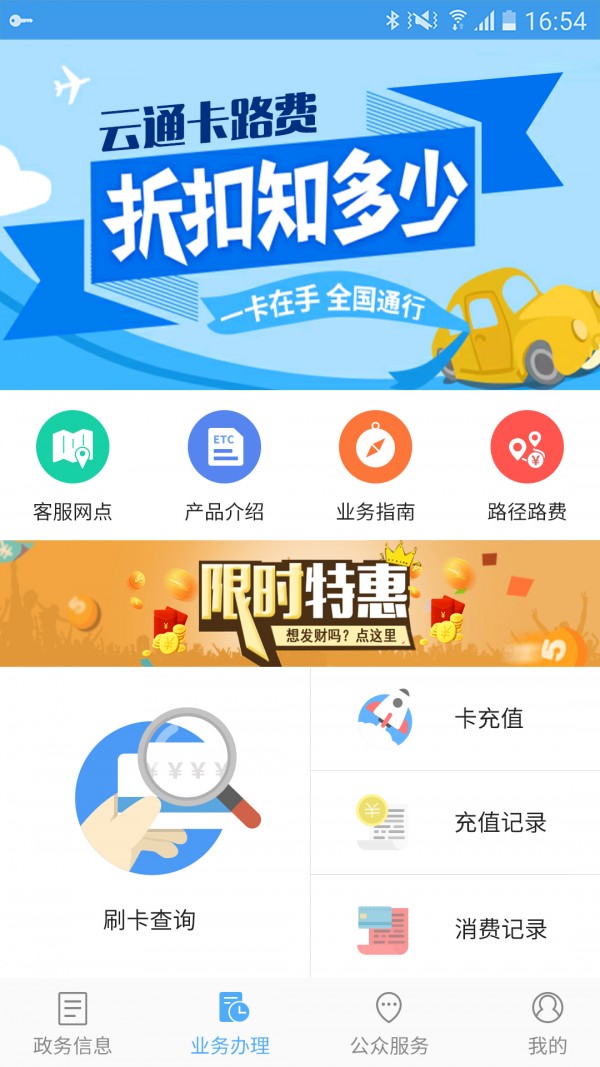This screenshot has width=600, height=1067.
Task: Open 路径路费 route toll calculator
Action: pos(527,465)
